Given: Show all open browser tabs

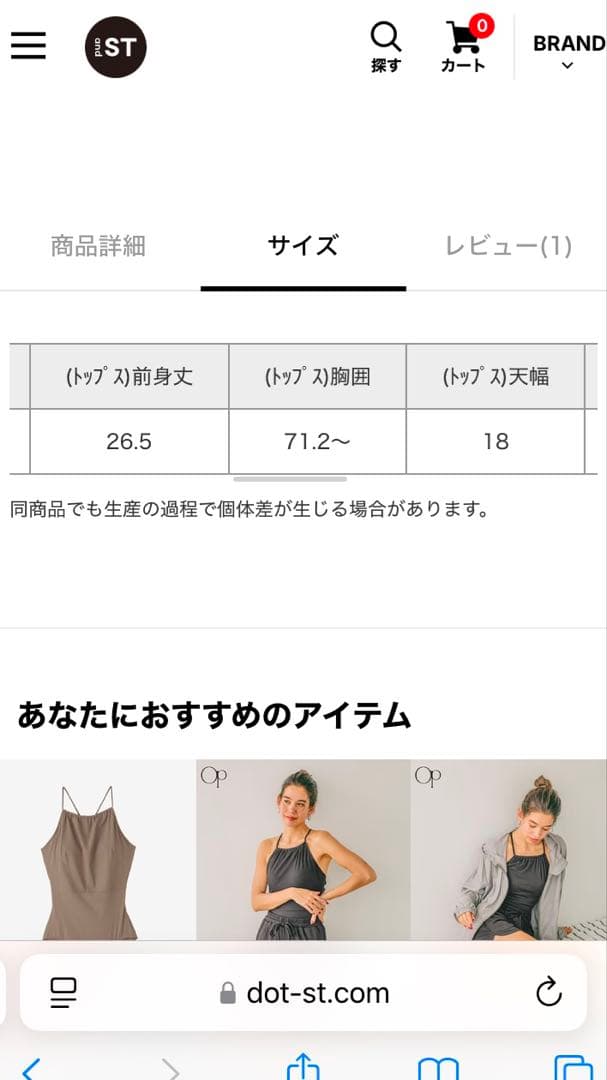Looking at the screenshot, I should [x=573, y=1067].
